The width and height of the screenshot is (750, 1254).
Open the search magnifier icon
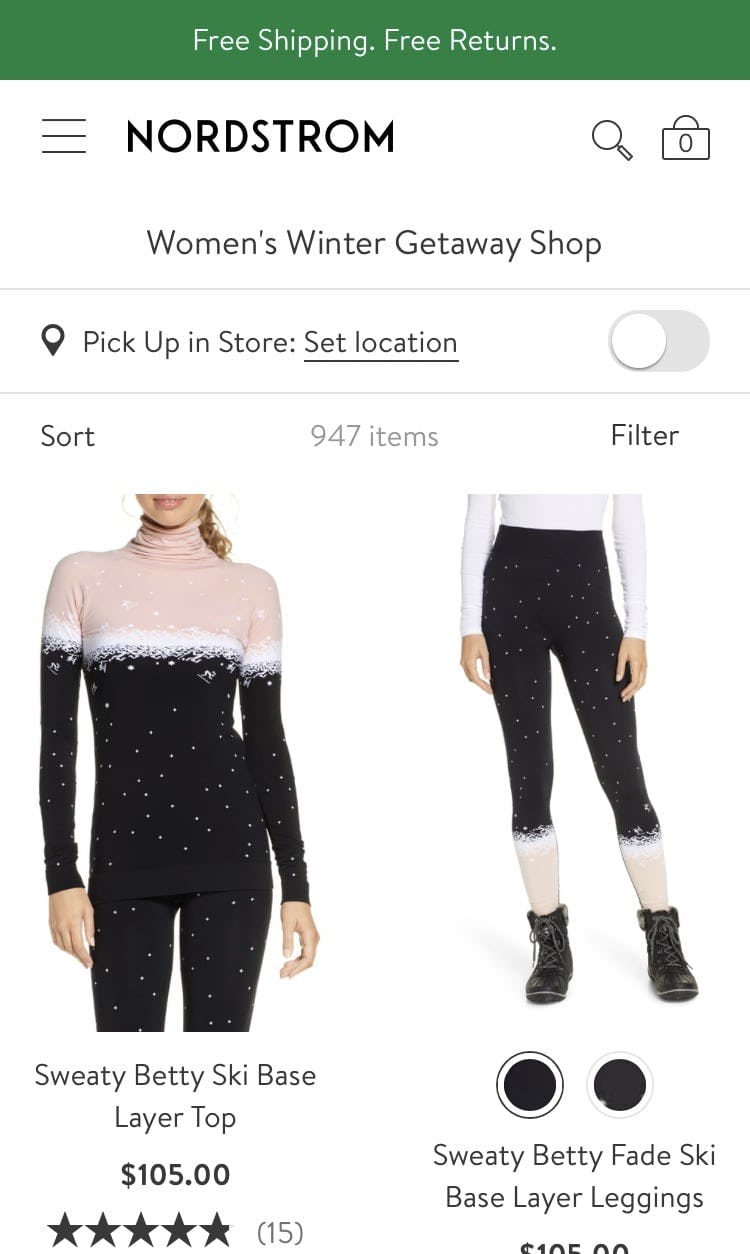[611, 139]
